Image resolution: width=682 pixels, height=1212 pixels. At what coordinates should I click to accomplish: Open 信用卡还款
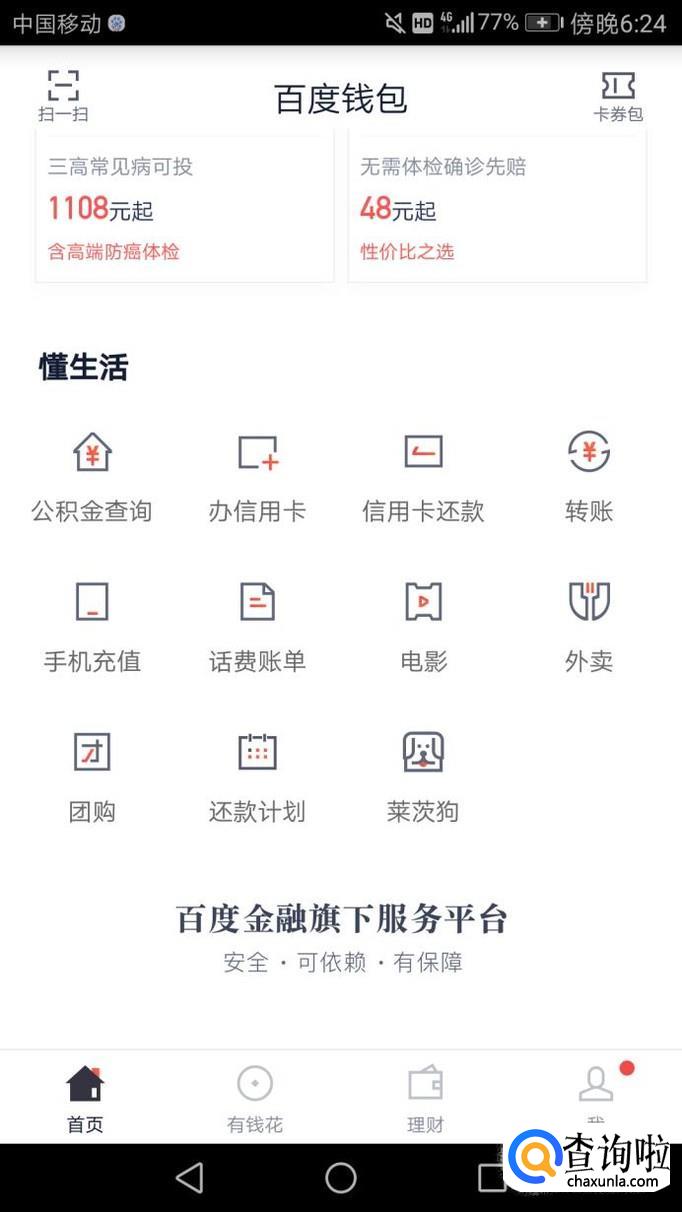coord(423,476)
